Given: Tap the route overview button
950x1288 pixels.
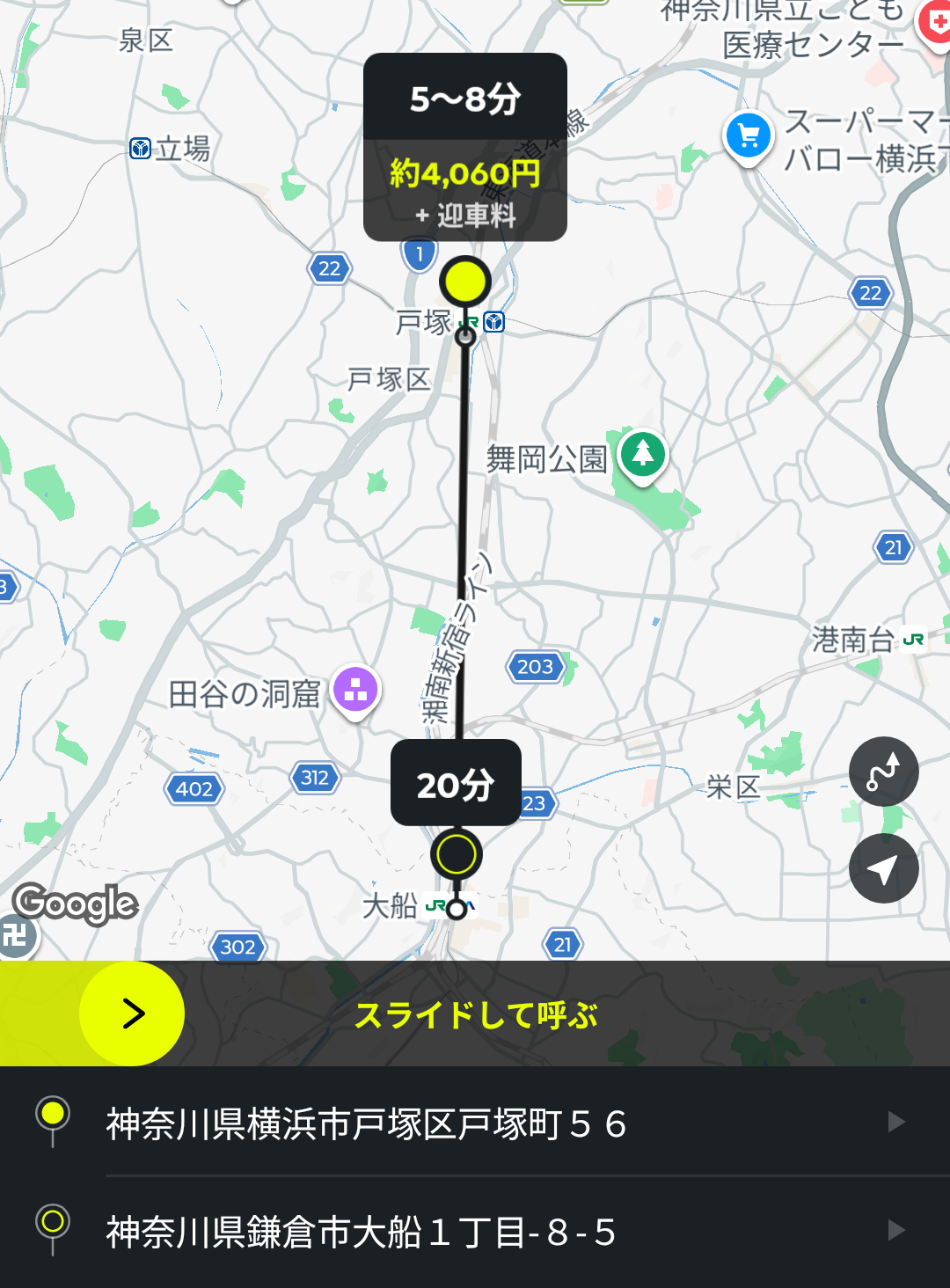Looking at the screenshot, I should click(x=883, y=772).
